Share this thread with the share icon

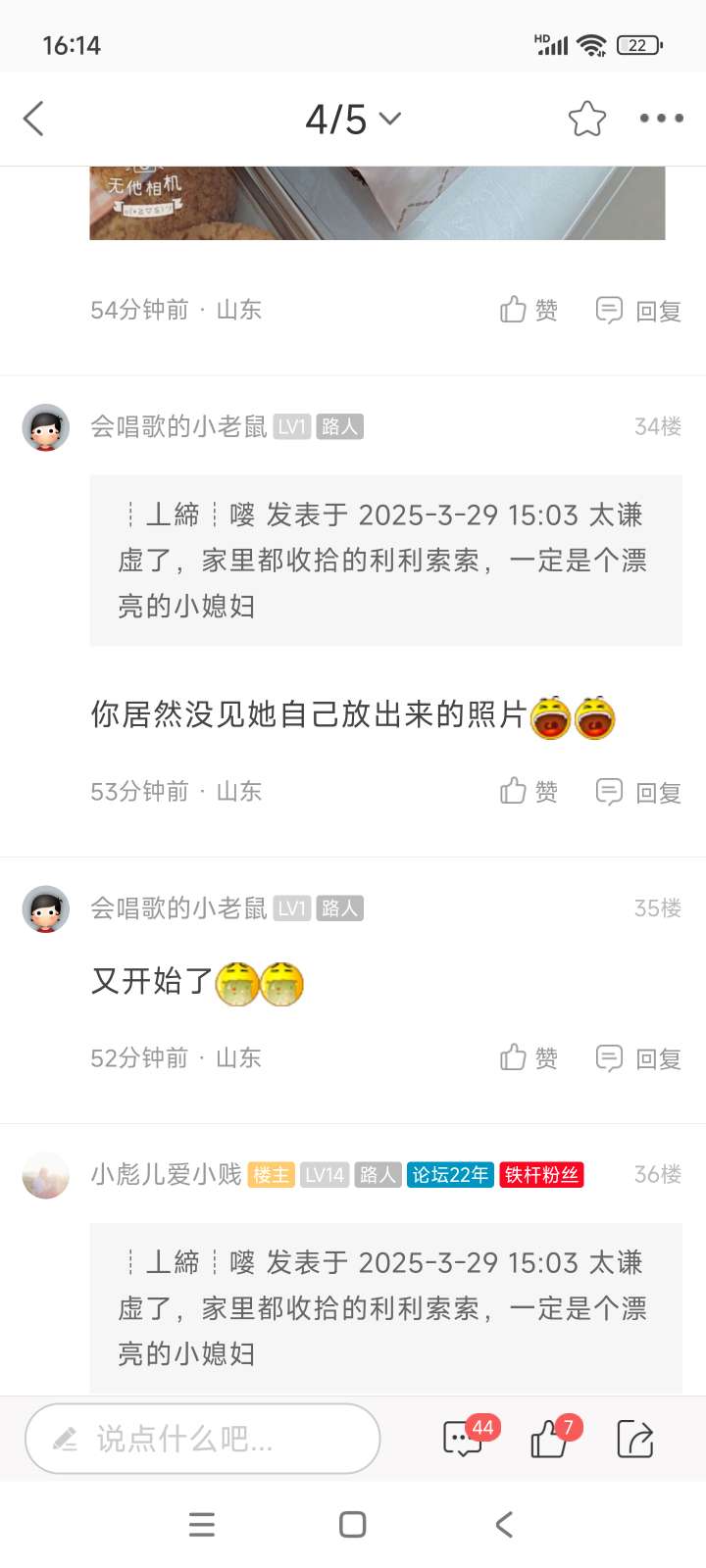635,1439
